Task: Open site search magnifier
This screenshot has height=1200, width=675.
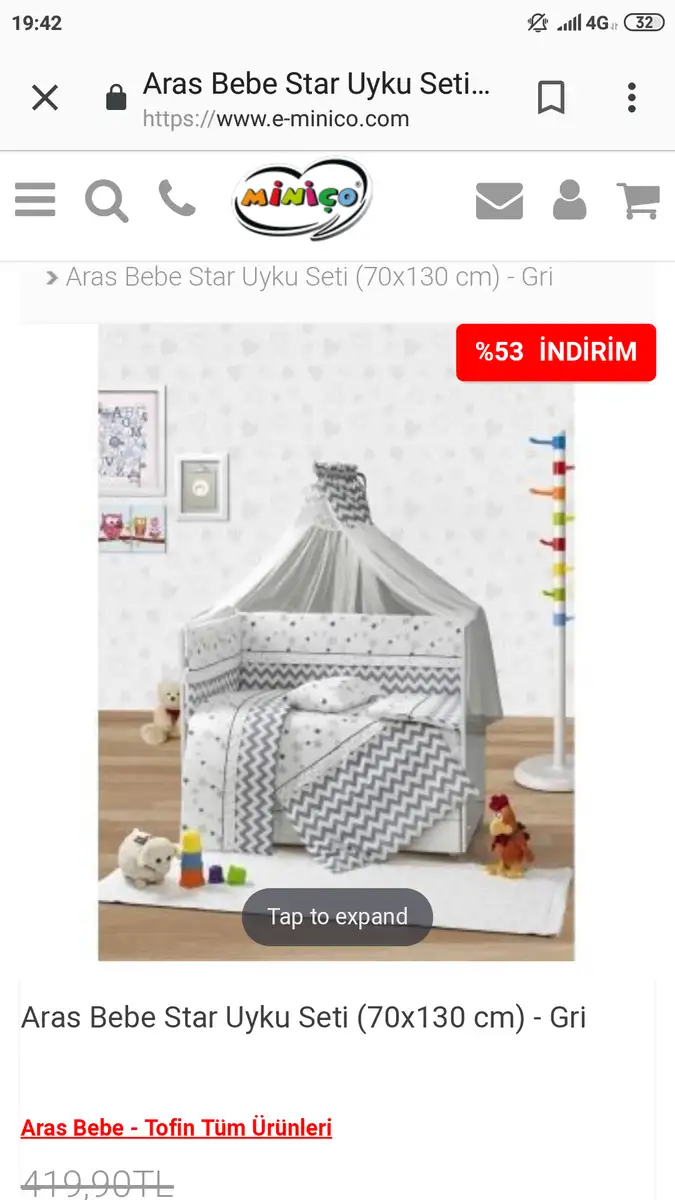Action: (x=106, y=201)
